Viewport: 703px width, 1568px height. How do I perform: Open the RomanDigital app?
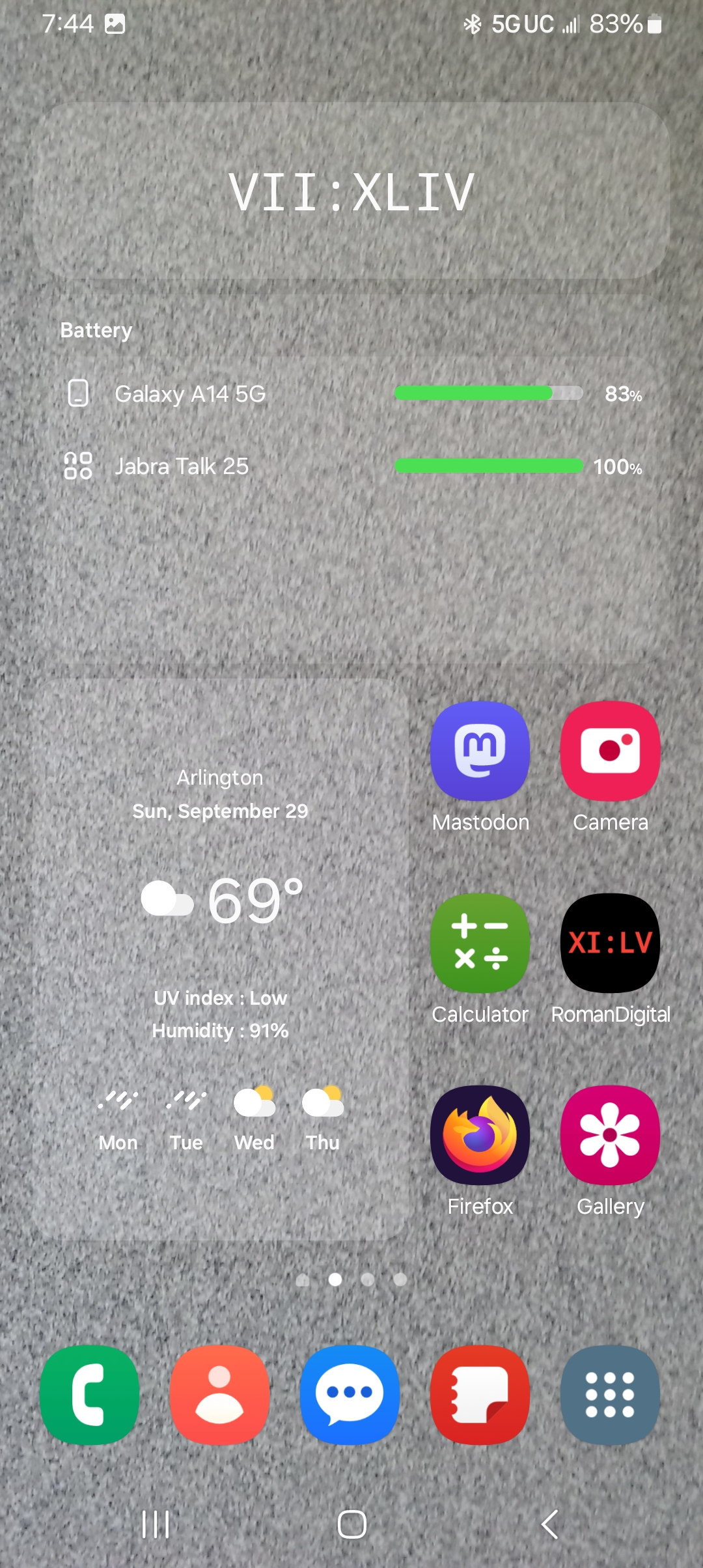point(610,943)
